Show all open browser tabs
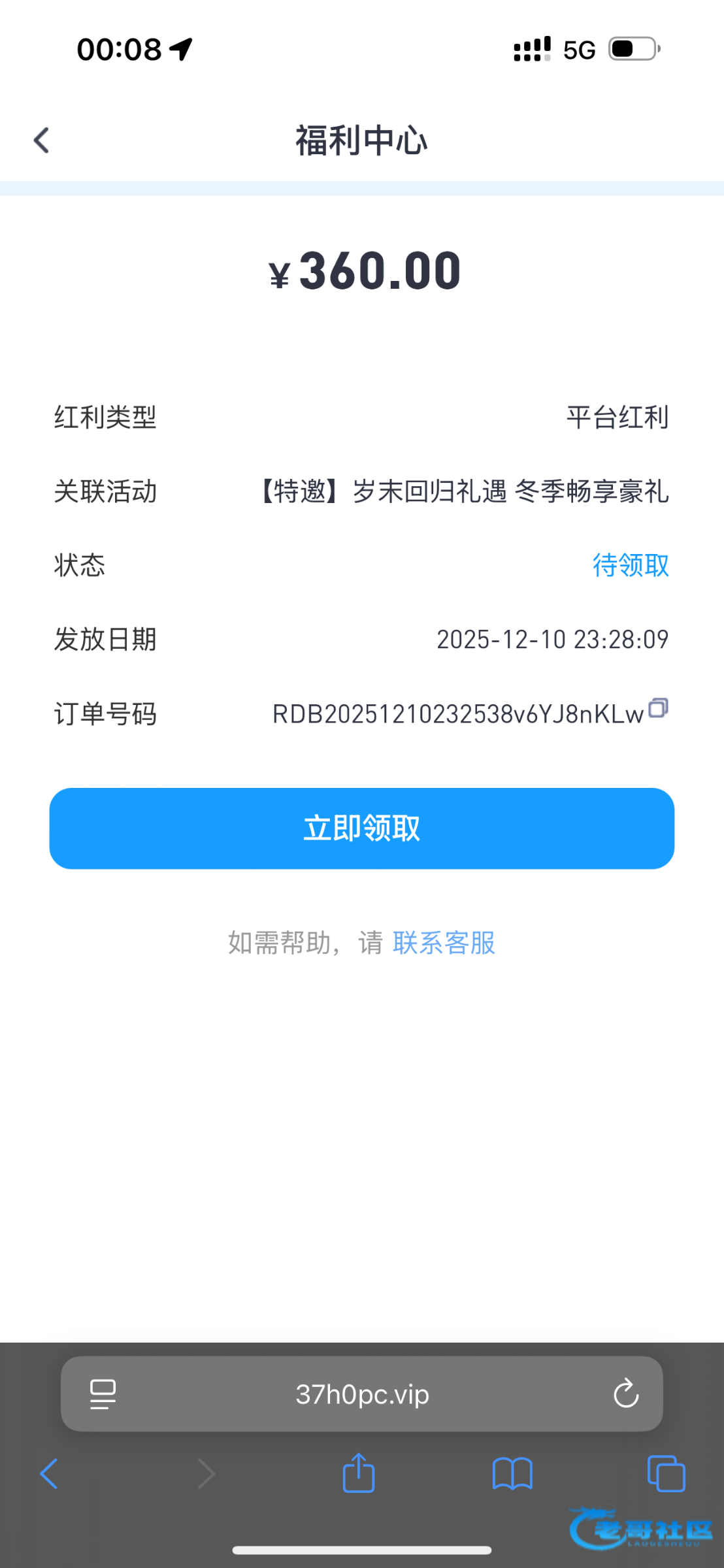Screen dimensions: 724x1568 (666, 1474)
